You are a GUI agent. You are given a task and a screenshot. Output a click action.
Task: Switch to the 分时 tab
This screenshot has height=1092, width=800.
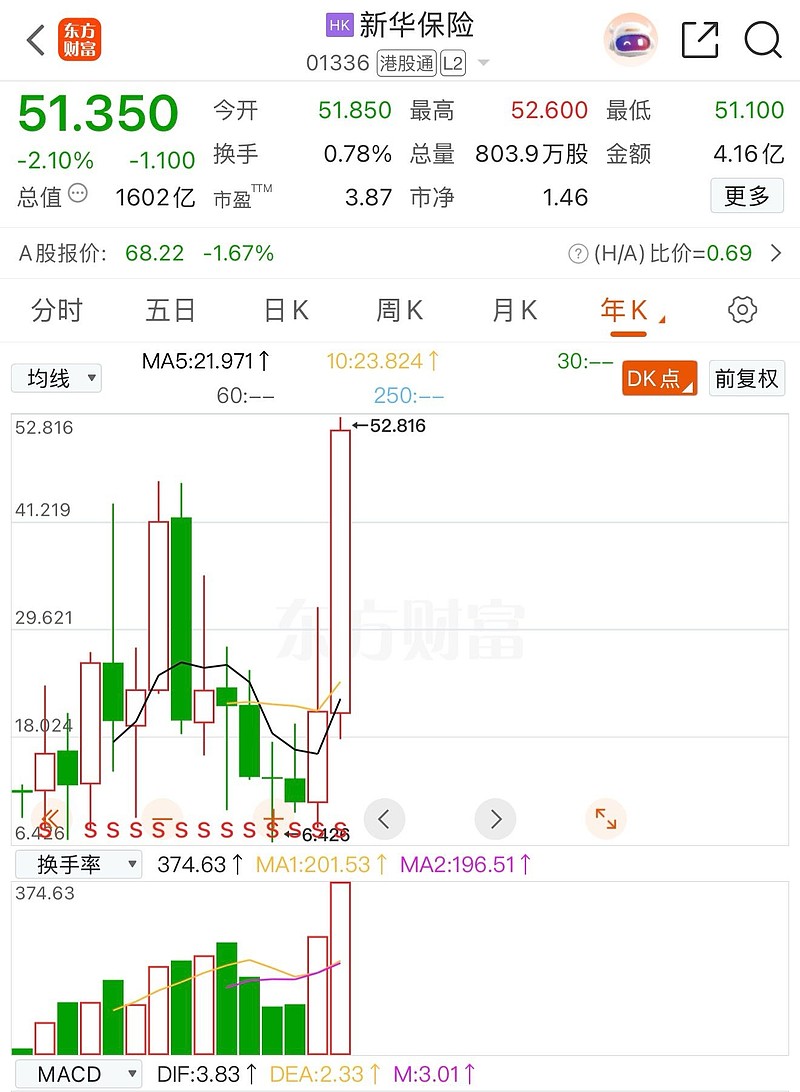pos(57,310)
